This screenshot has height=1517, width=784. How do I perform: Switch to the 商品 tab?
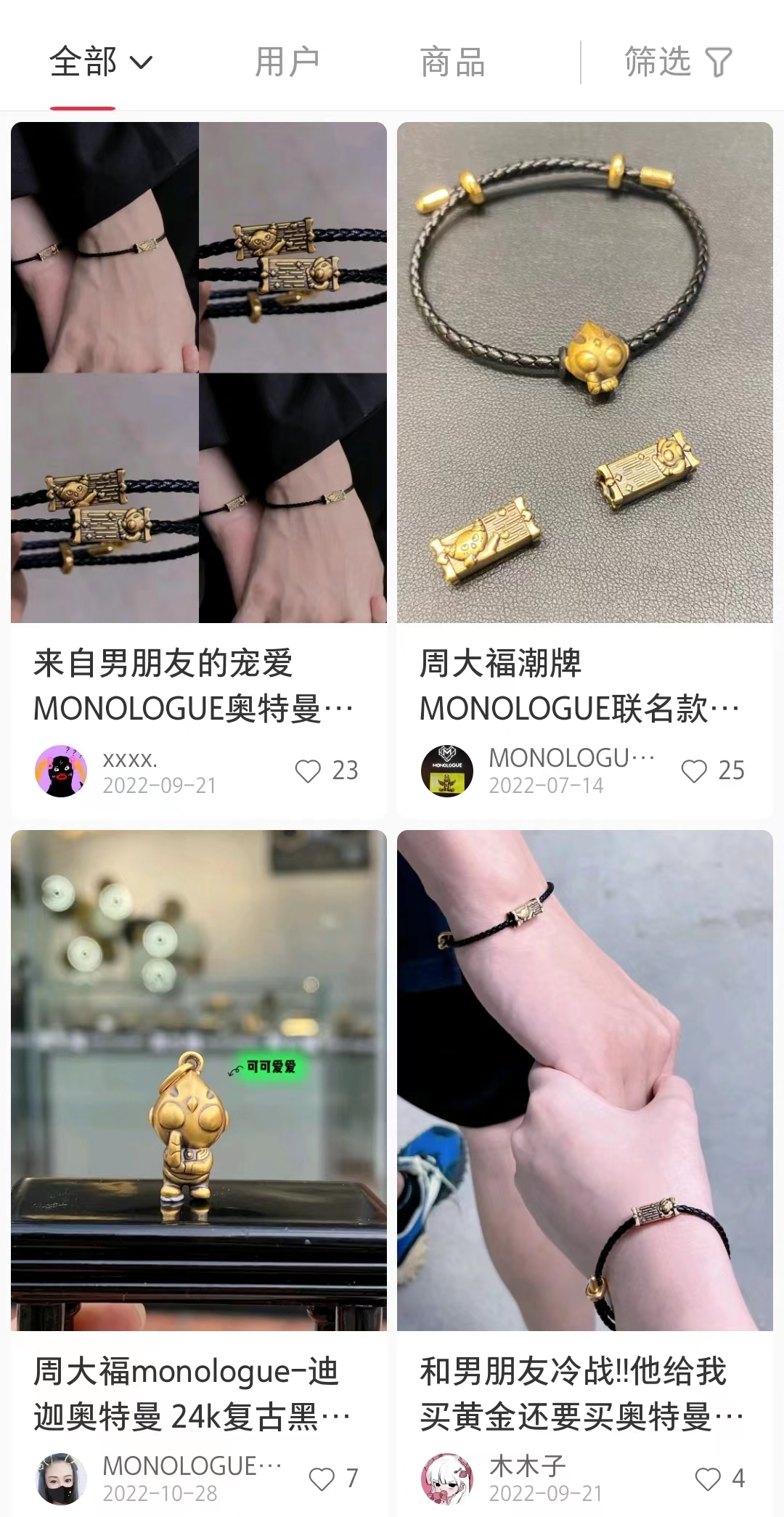pos(452,62)
